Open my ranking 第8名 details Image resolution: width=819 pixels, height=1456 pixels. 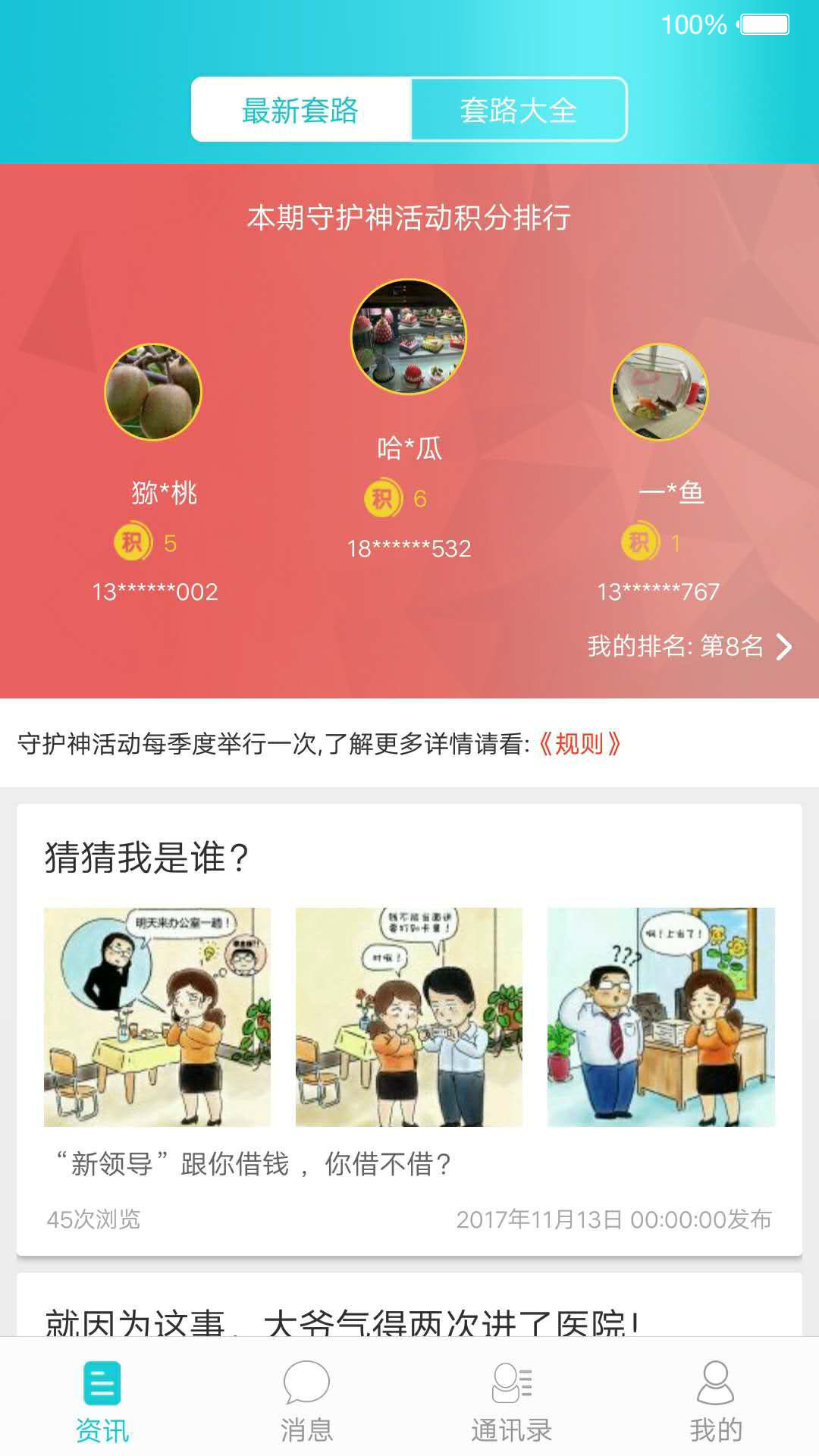click(689, 646)
